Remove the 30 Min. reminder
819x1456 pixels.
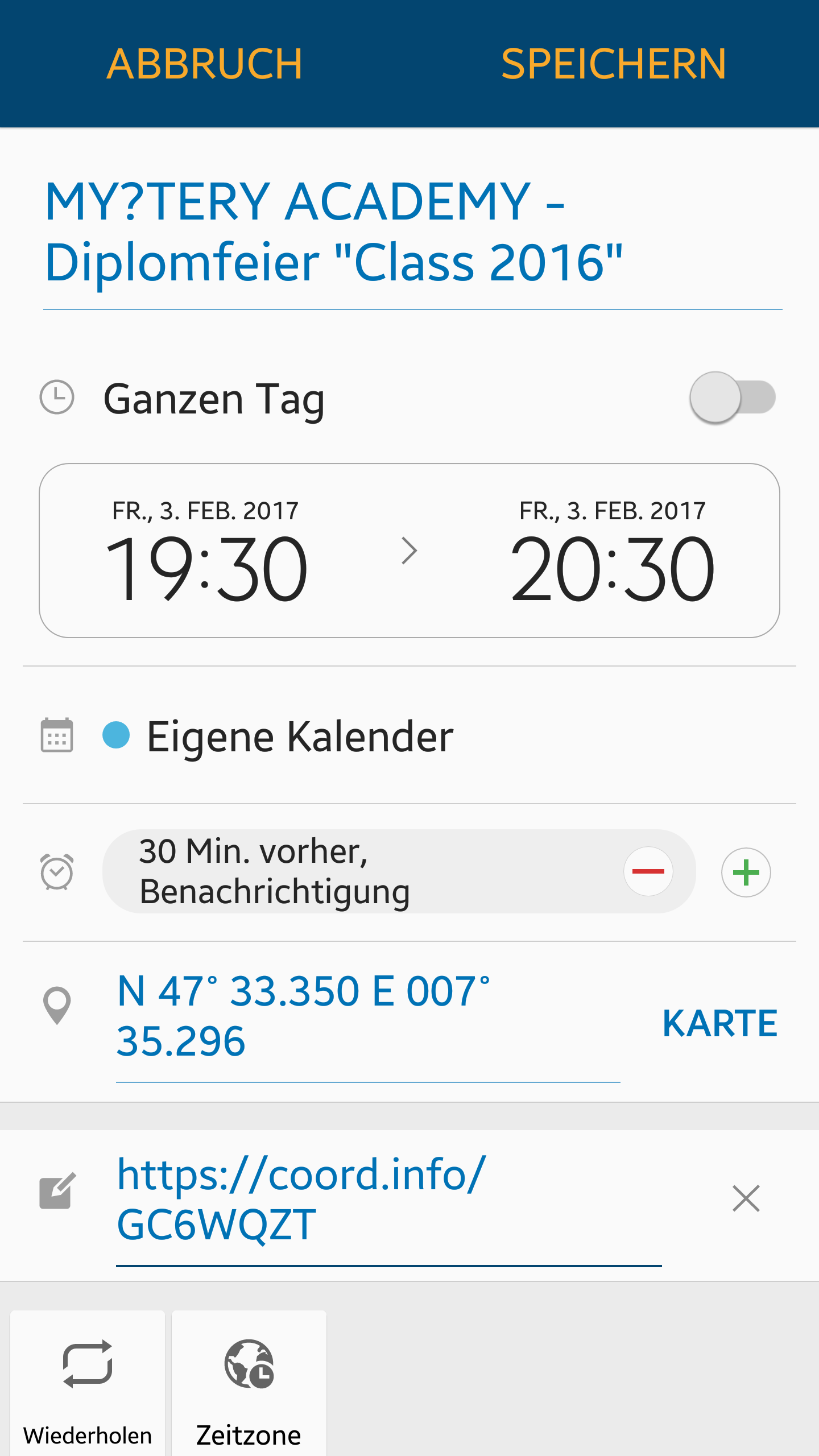(x=648, y=871)
